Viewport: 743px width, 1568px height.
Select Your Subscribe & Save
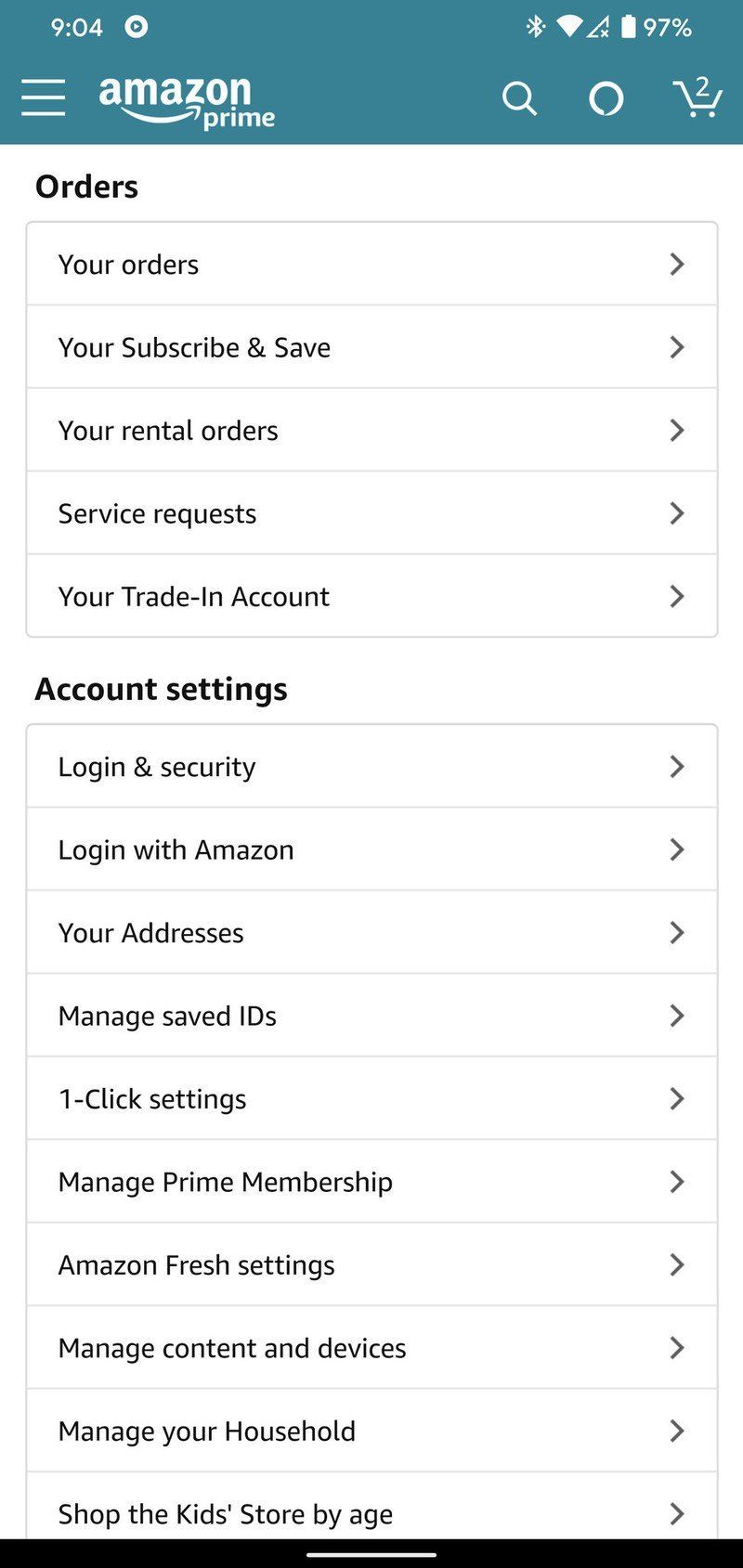point(194,347)
